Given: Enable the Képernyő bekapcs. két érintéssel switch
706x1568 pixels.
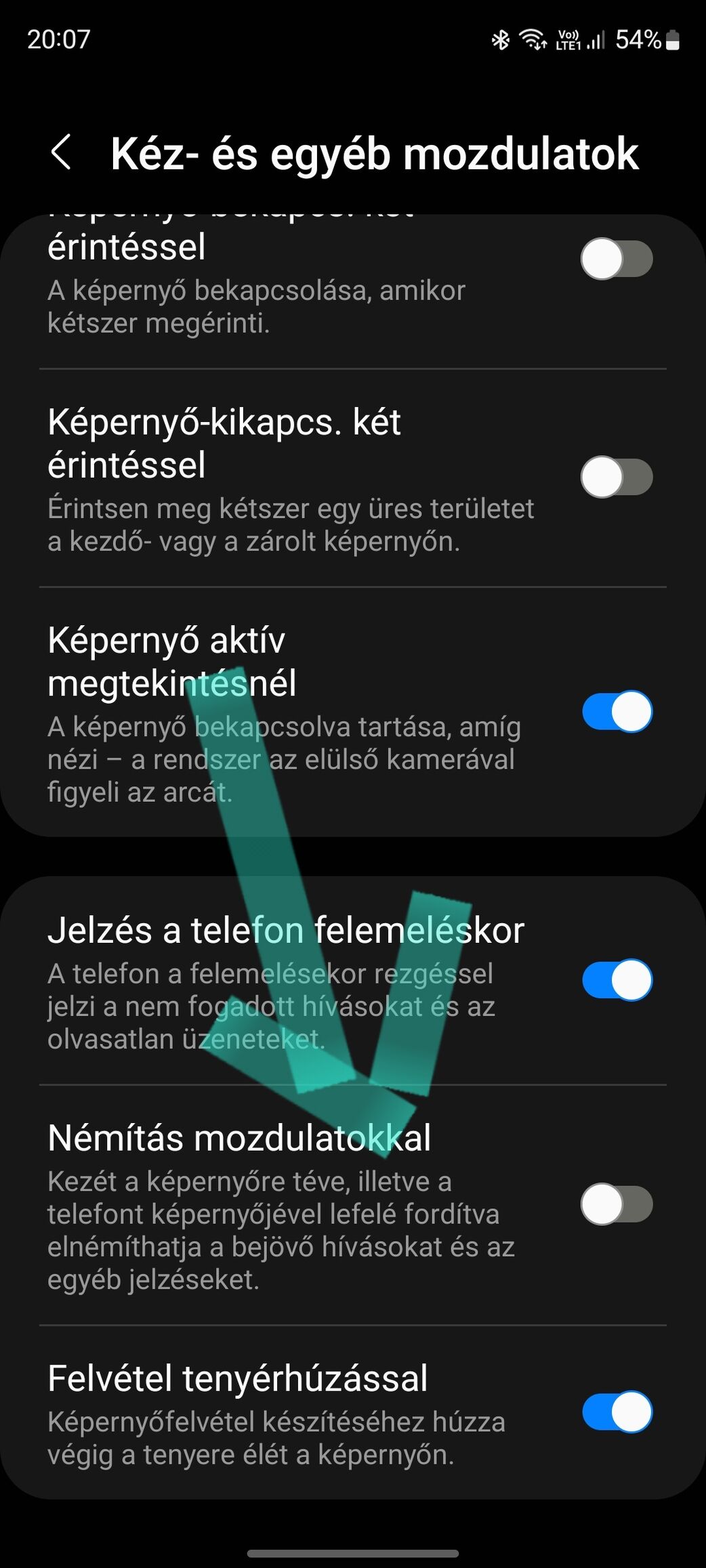Looking at the screenshot, I should point(617,259).
